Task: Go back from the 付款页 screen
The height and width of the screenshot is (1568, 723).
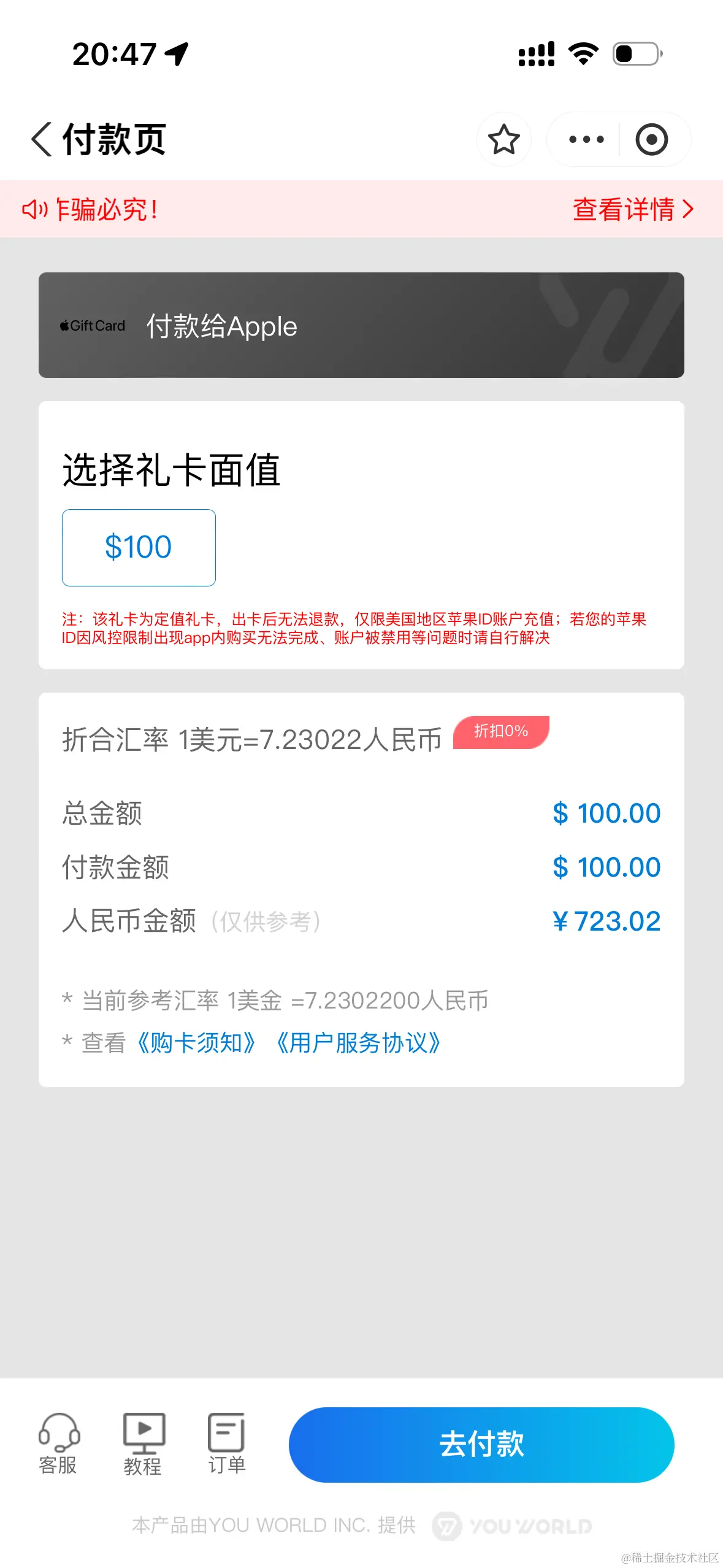Action: click(x=42, y=139)
